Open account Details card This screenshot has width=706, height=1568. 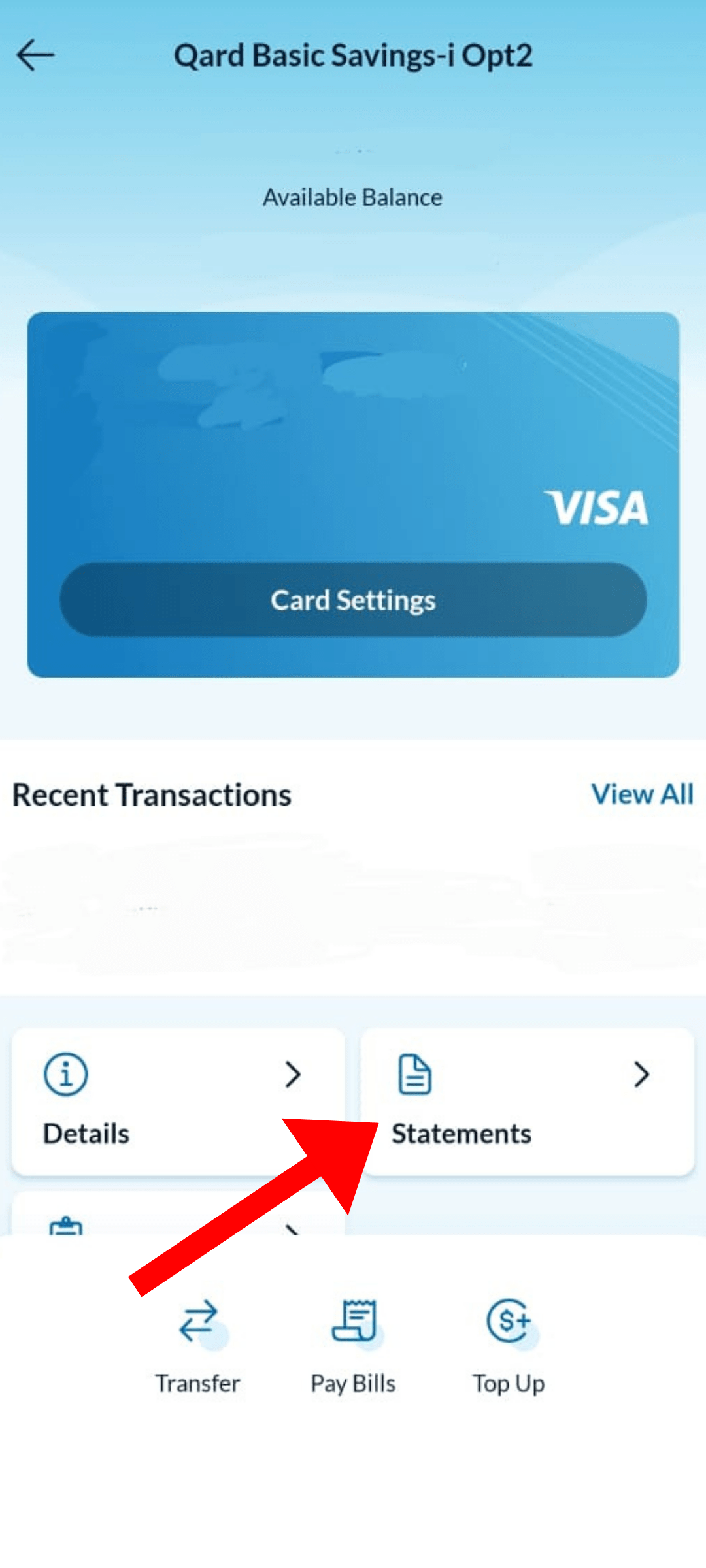pos(176,1102)
